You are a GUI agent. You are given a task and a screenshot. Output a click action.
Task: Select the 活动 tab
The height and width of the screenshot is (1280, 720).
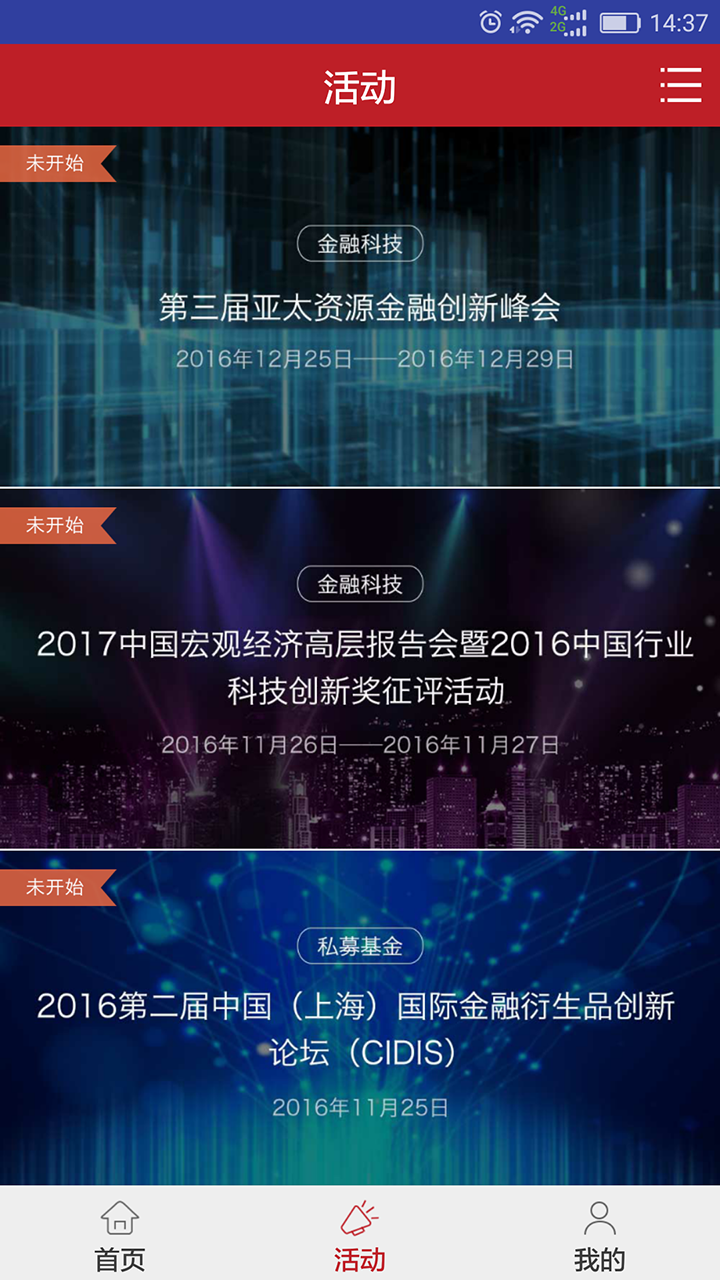click(x=360, y=1235)
